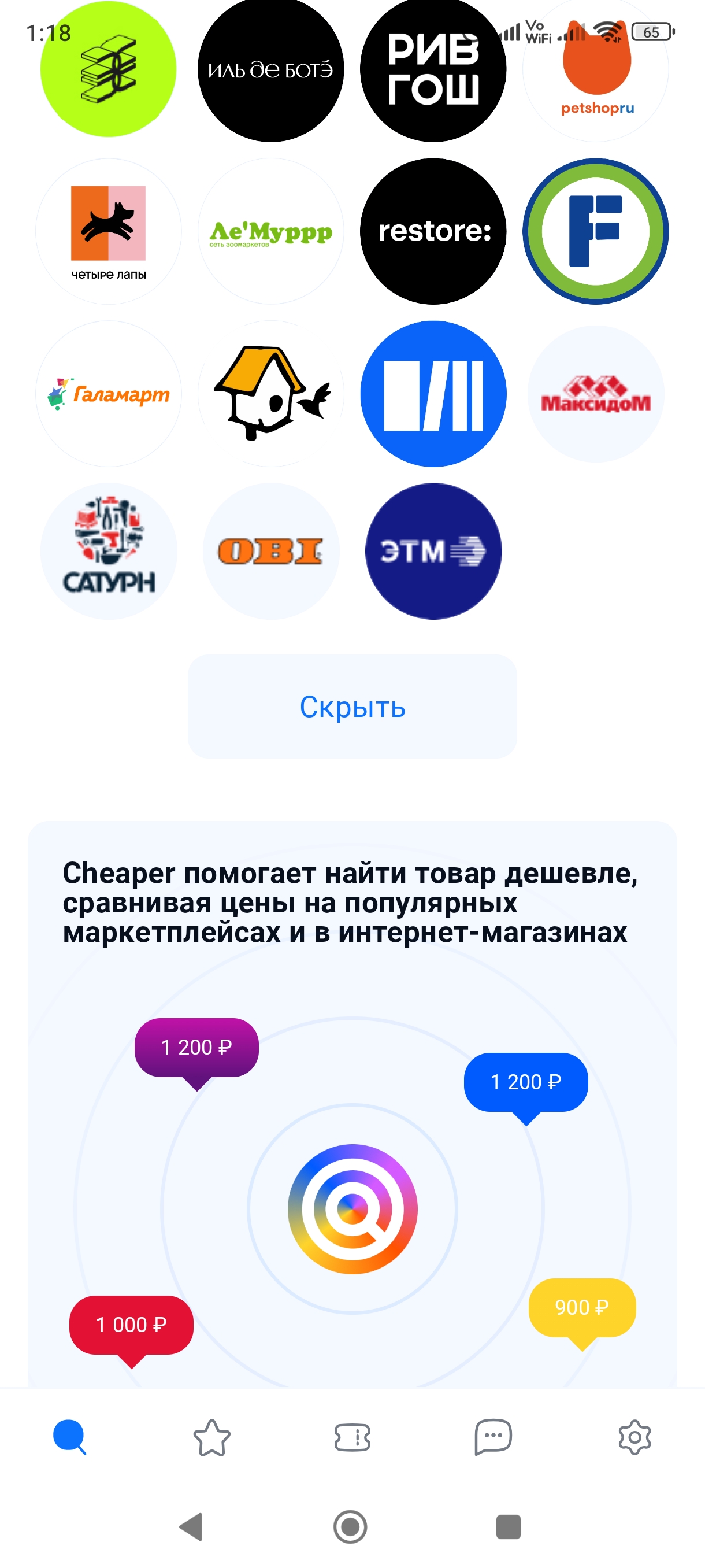The width and height of the screenshot is (705, 1568).
Task: Open the birdhouse logo store
Action: click(x=270, y=394)
